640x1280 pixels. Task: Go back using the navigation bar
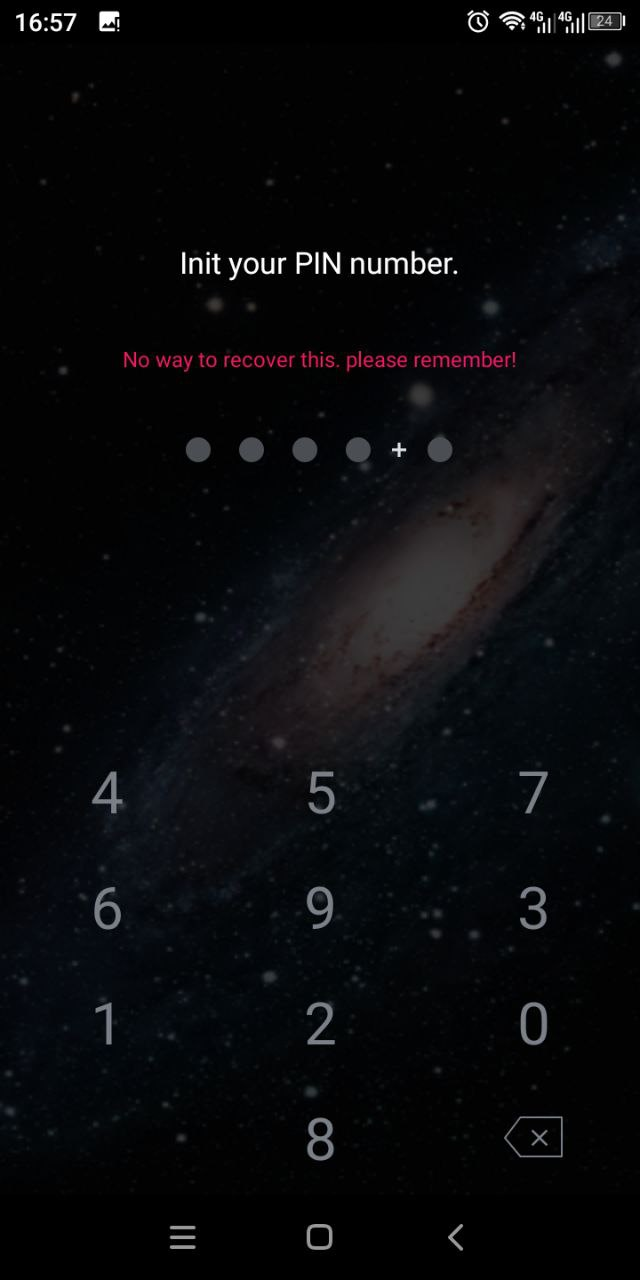point(456,1238)
